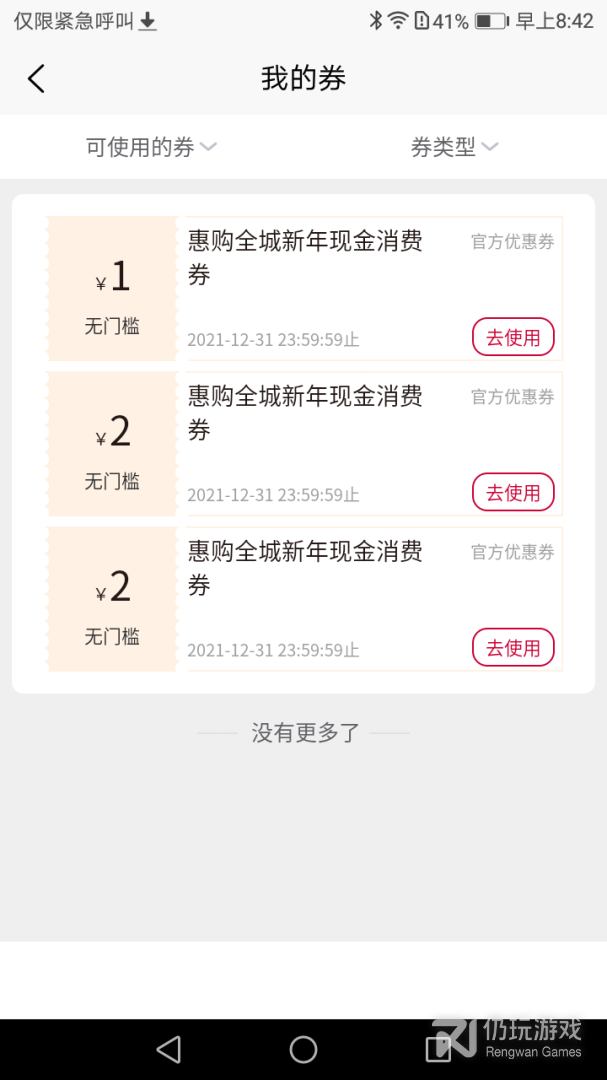Tap 去使用 on the ¥1 coupon
Image resolution: width=607 pixels, height=1080 pixels.
coord(513,338)
